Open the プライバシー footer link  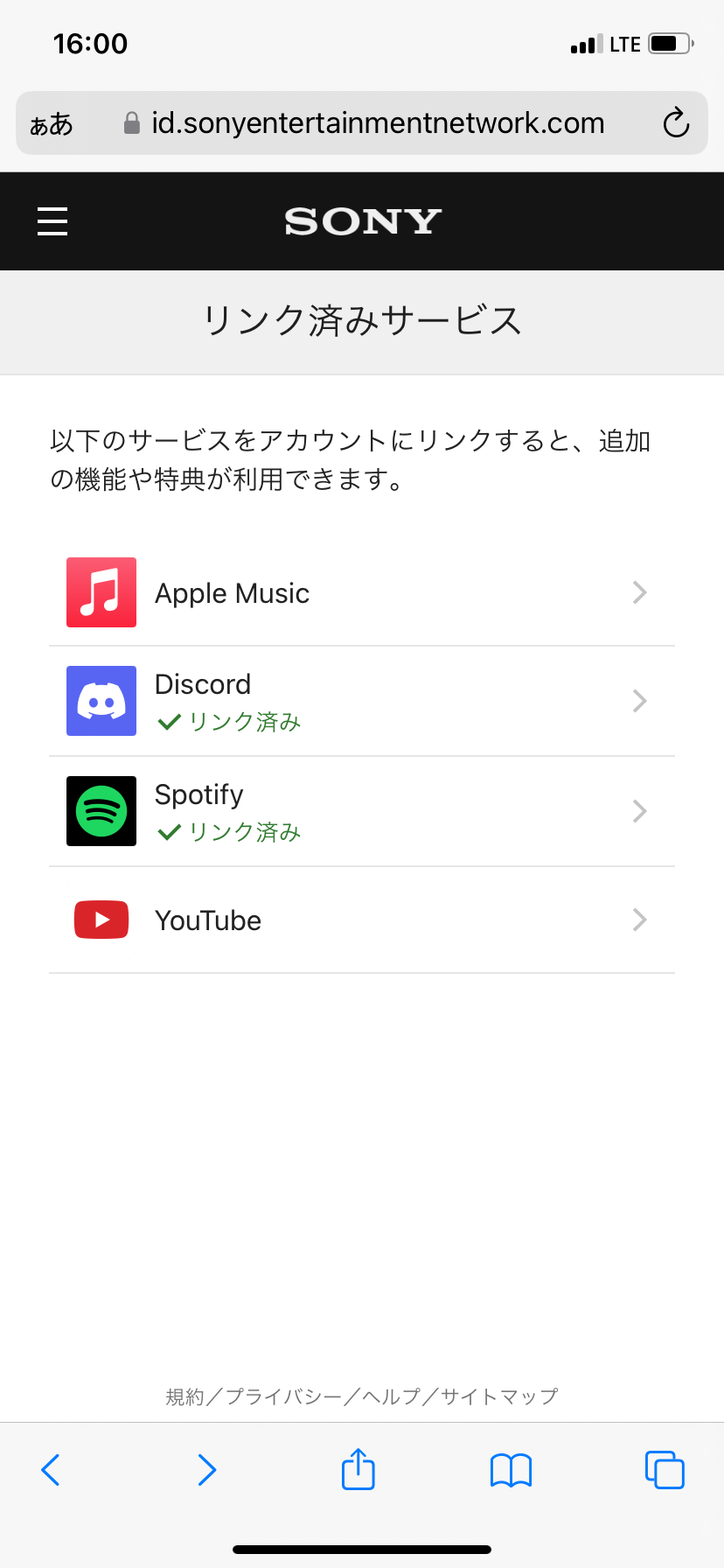(x=283, y=1396)
